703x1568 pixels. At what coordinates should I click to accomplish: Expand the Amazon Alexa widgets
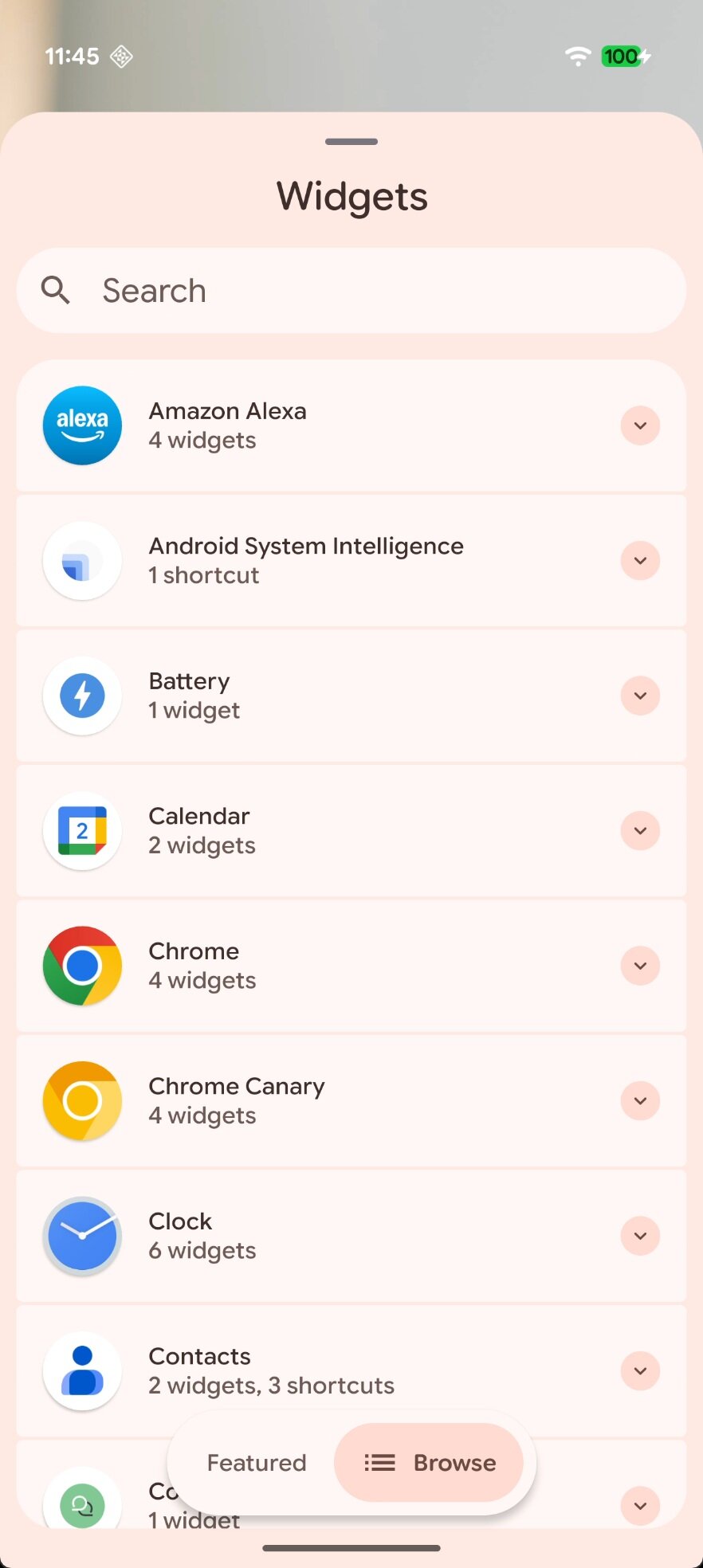pyautogui.click(x=640, y=425)
